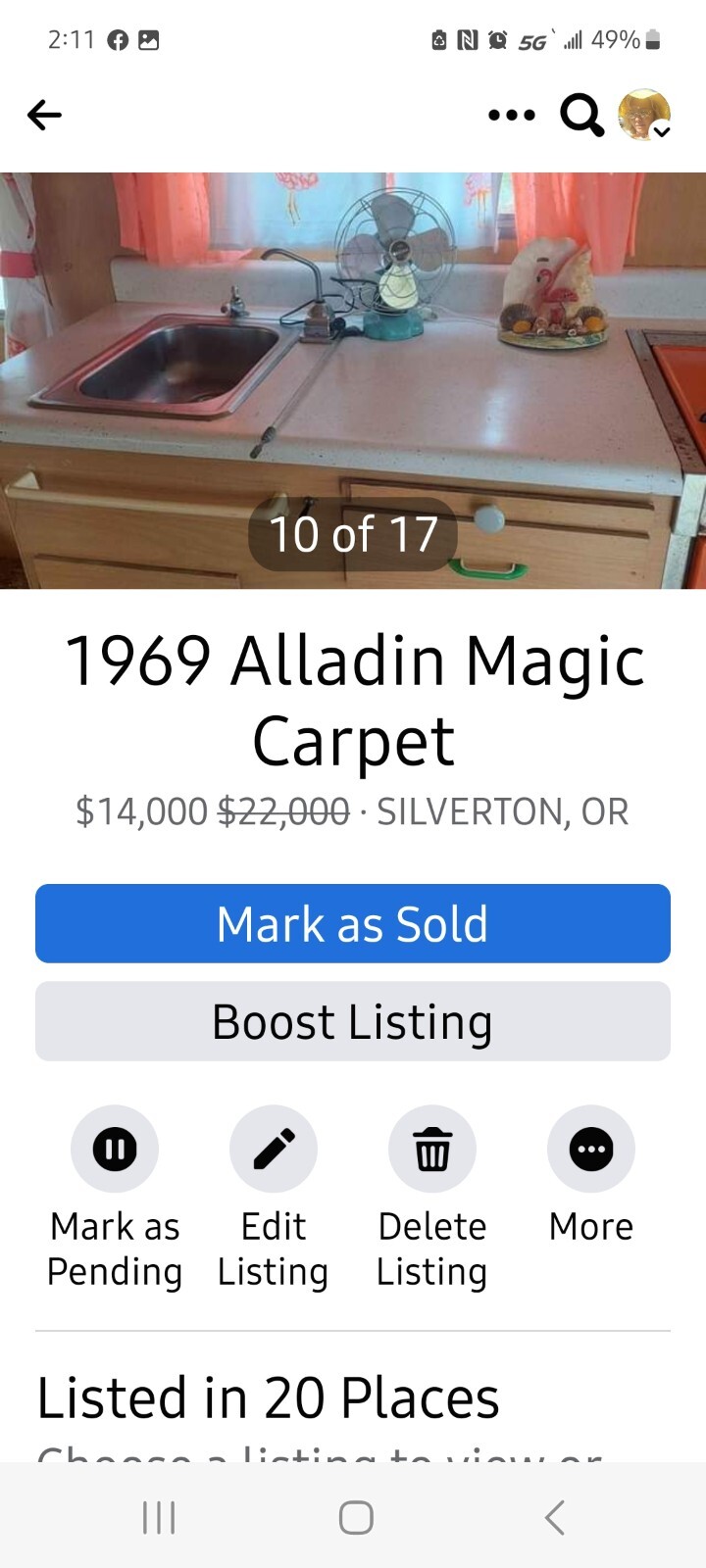Screen dimensions: 706x1568
Task: Tap the system home button
Action: coord(356,1517)
